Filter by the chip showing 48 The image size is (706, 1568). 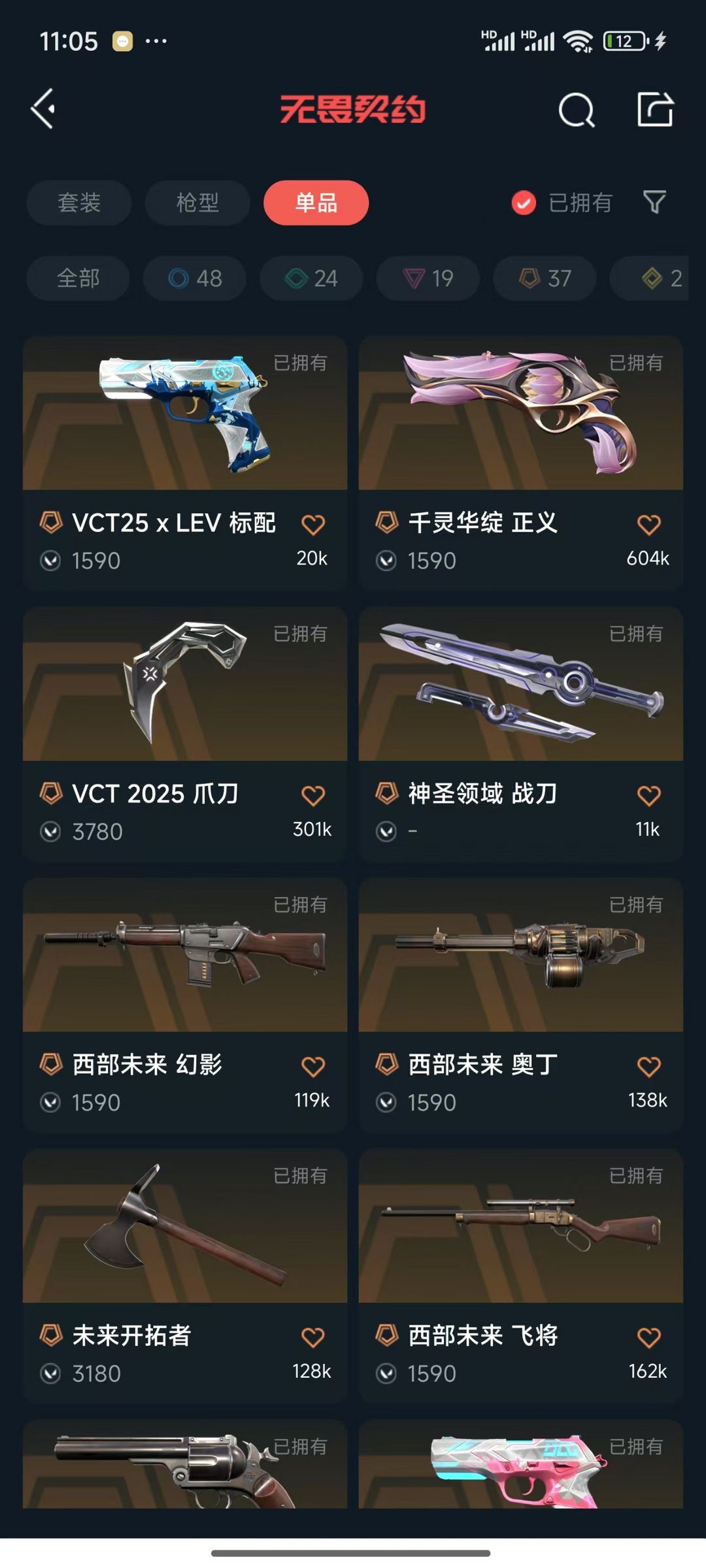point(195,278)
